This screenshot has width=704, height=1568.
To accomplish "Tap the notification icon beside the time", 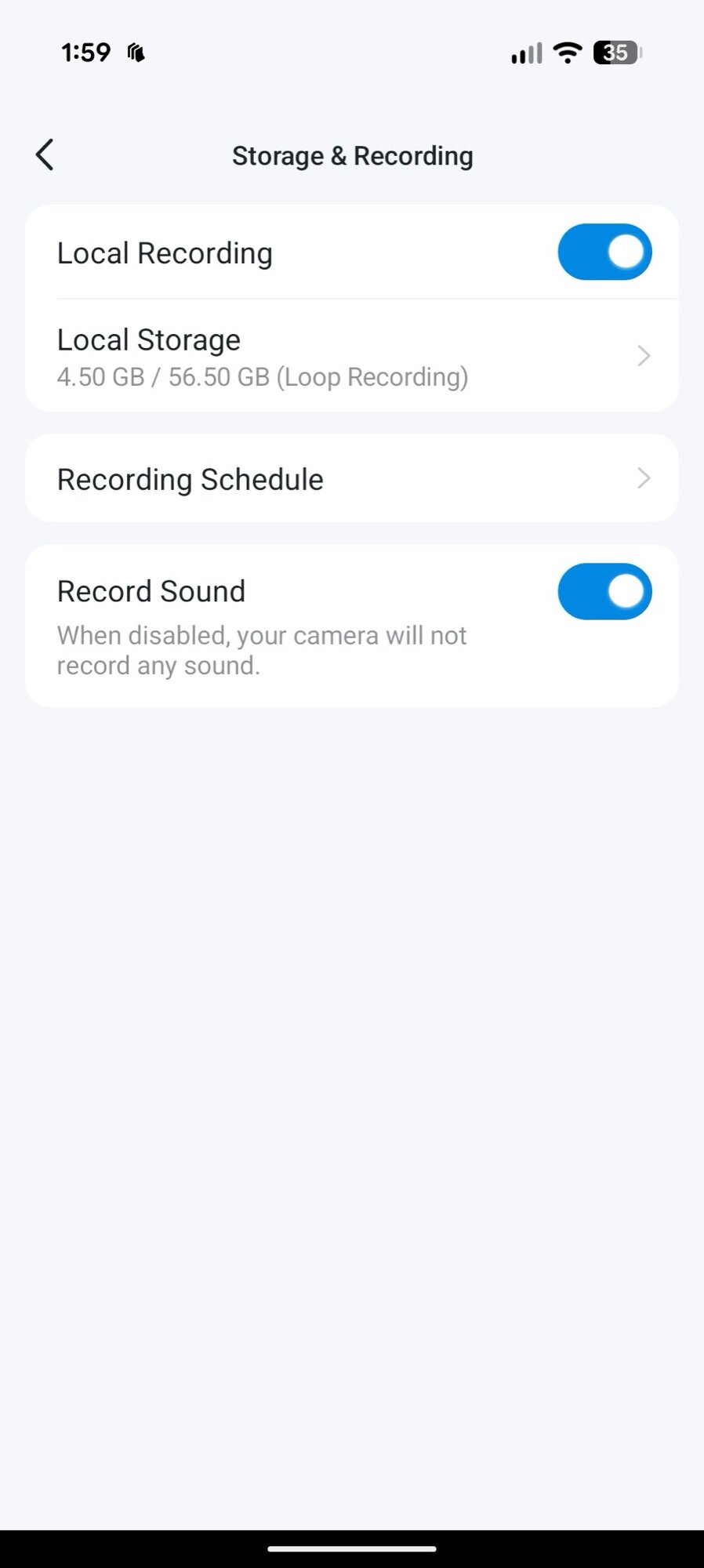I will click(x=137, y=52).
